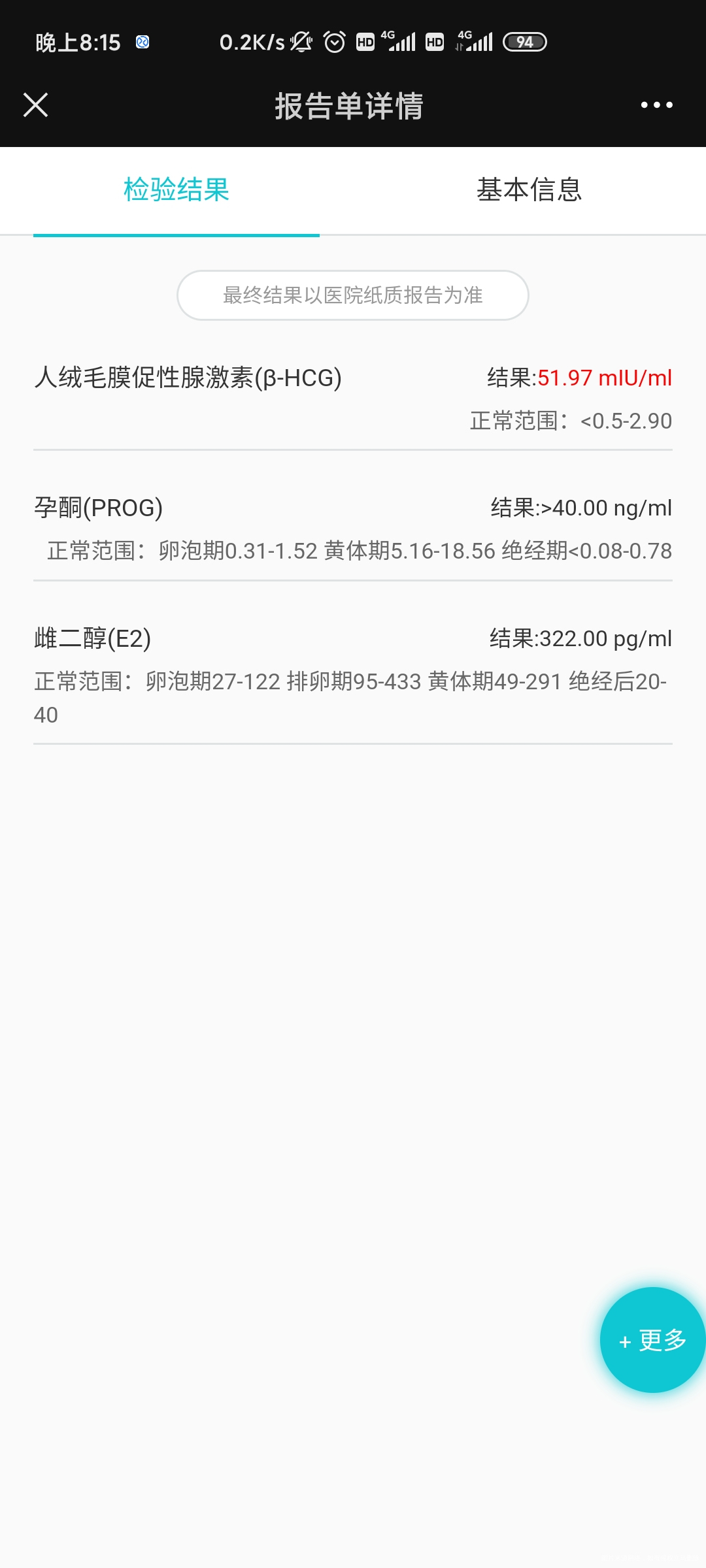Switch to the 基本信息 tab
The width and height of the screenshot is (706, 1568).
[x=529, y=190]
